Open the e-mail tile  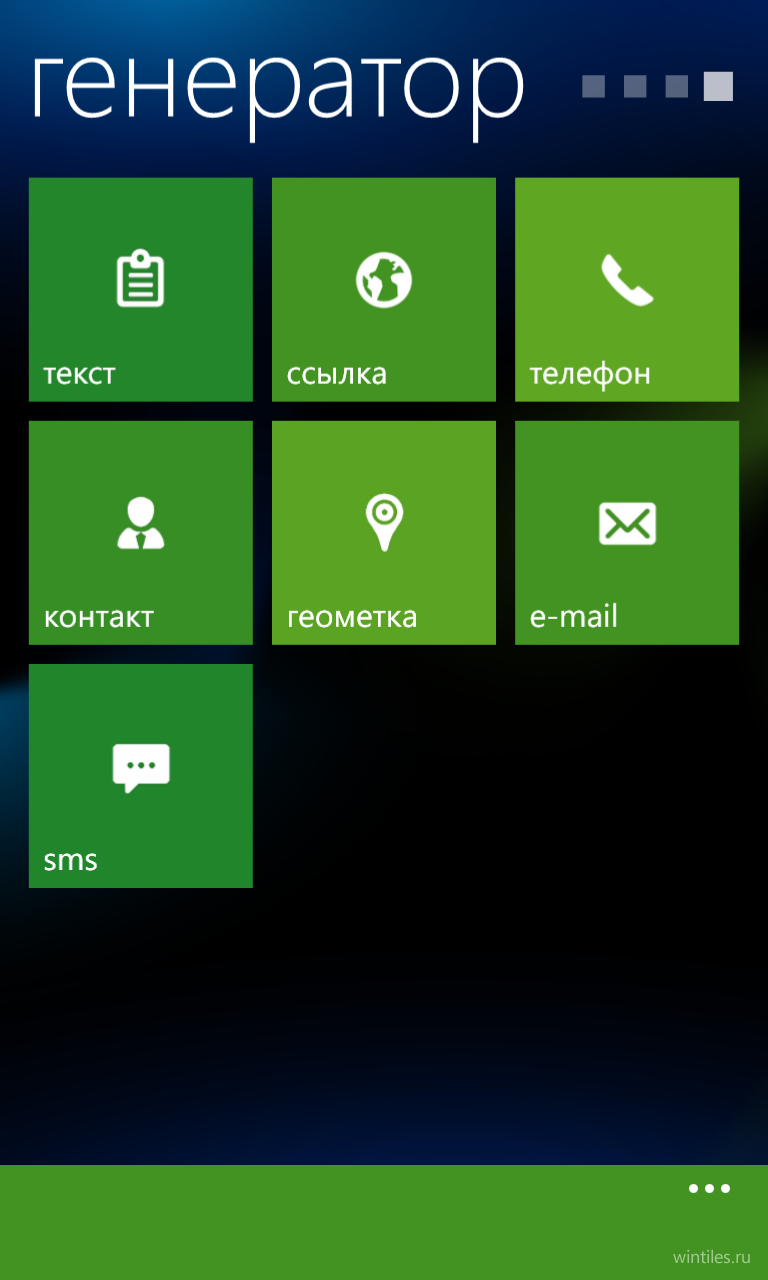click(x=627, y=532)
